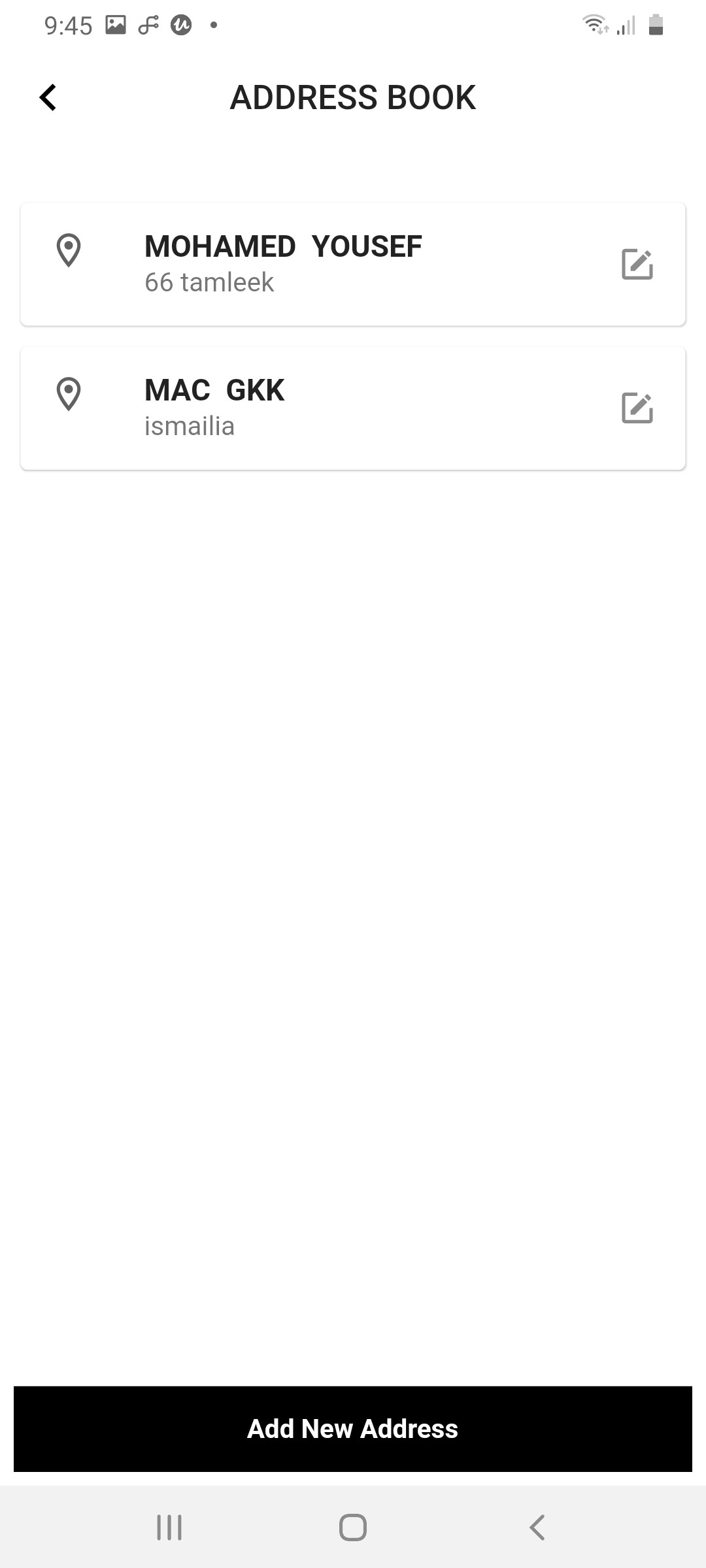Select the Mac GKK ismailia address card
Viewport: 706px width, 1568px height.
coord(353,408)
